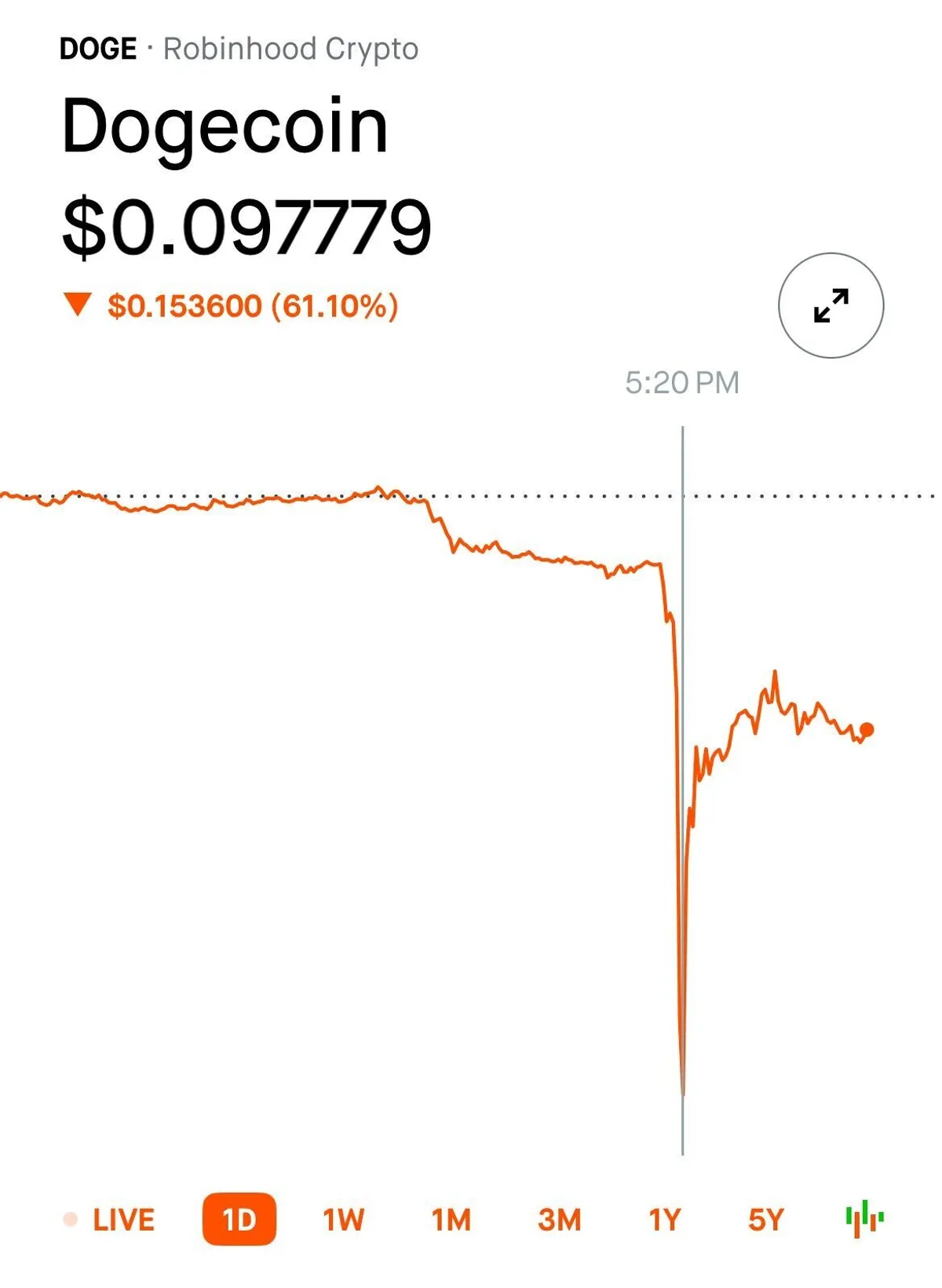The width and height of the screenshot is (942, 1288).
Task: View the 1Y price chart
Action: 664,1220
